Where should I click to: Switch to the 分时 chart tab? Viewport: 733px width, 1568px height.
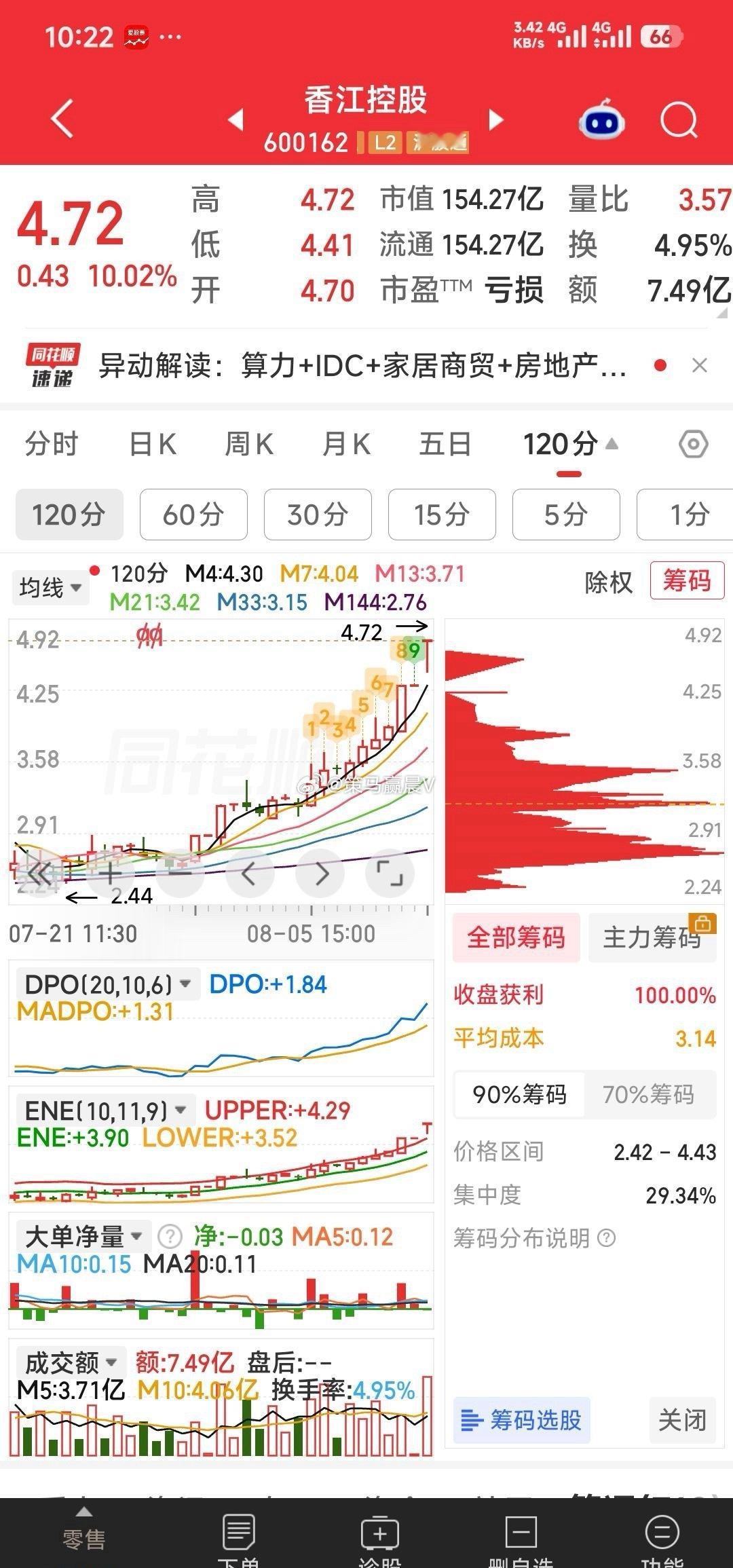coord(52,445)
